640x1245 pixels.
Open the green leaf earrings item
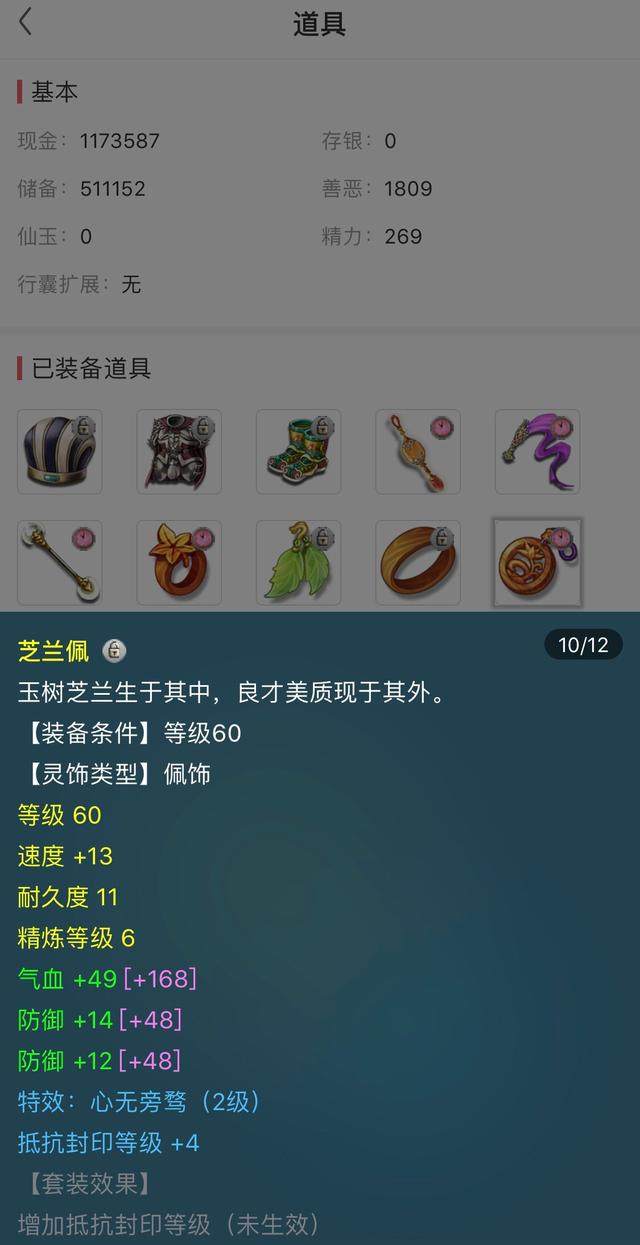[x=299, y=563]
